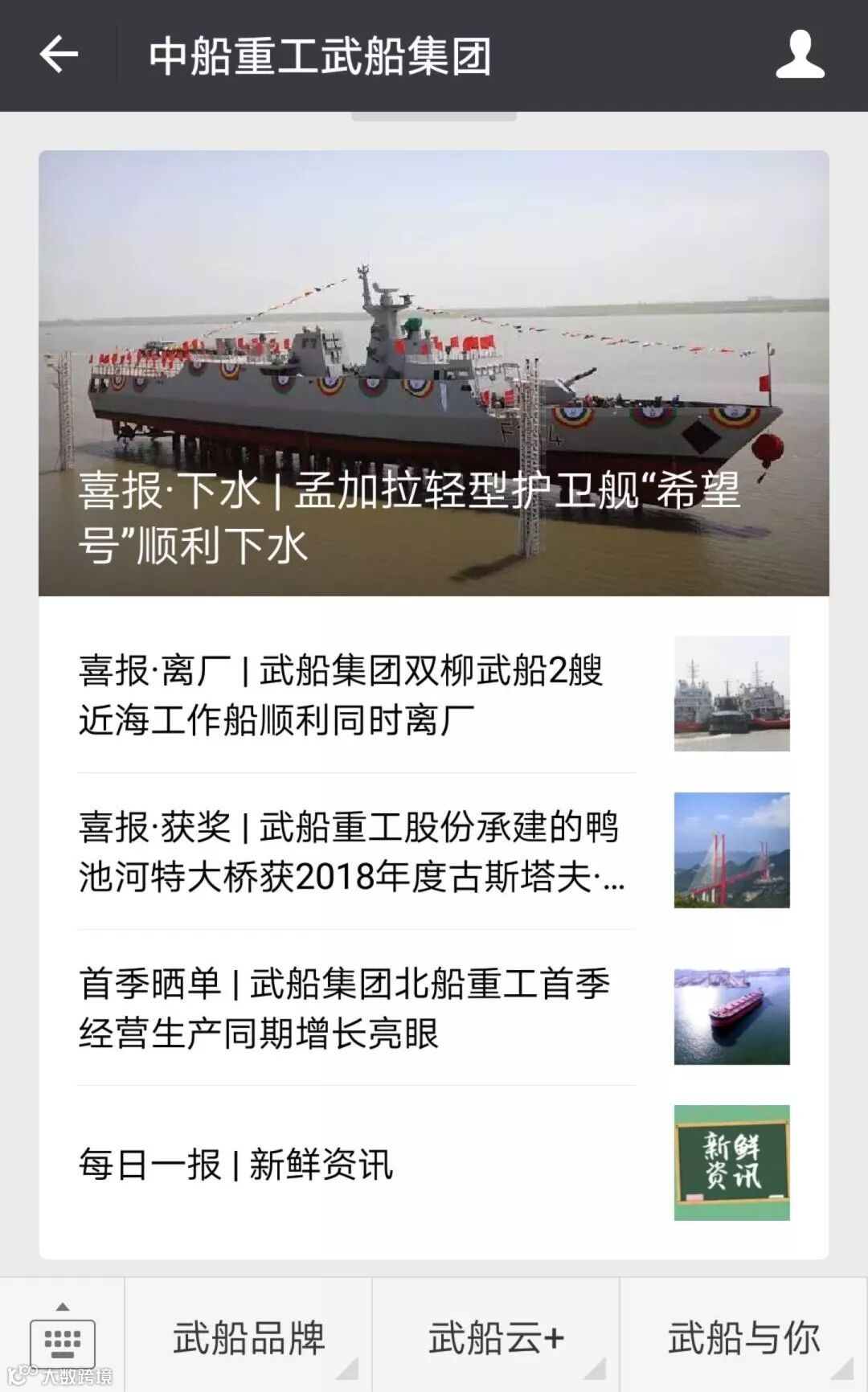Open the account profile icon
The image size is (868, 1392).
click(800, 55)
